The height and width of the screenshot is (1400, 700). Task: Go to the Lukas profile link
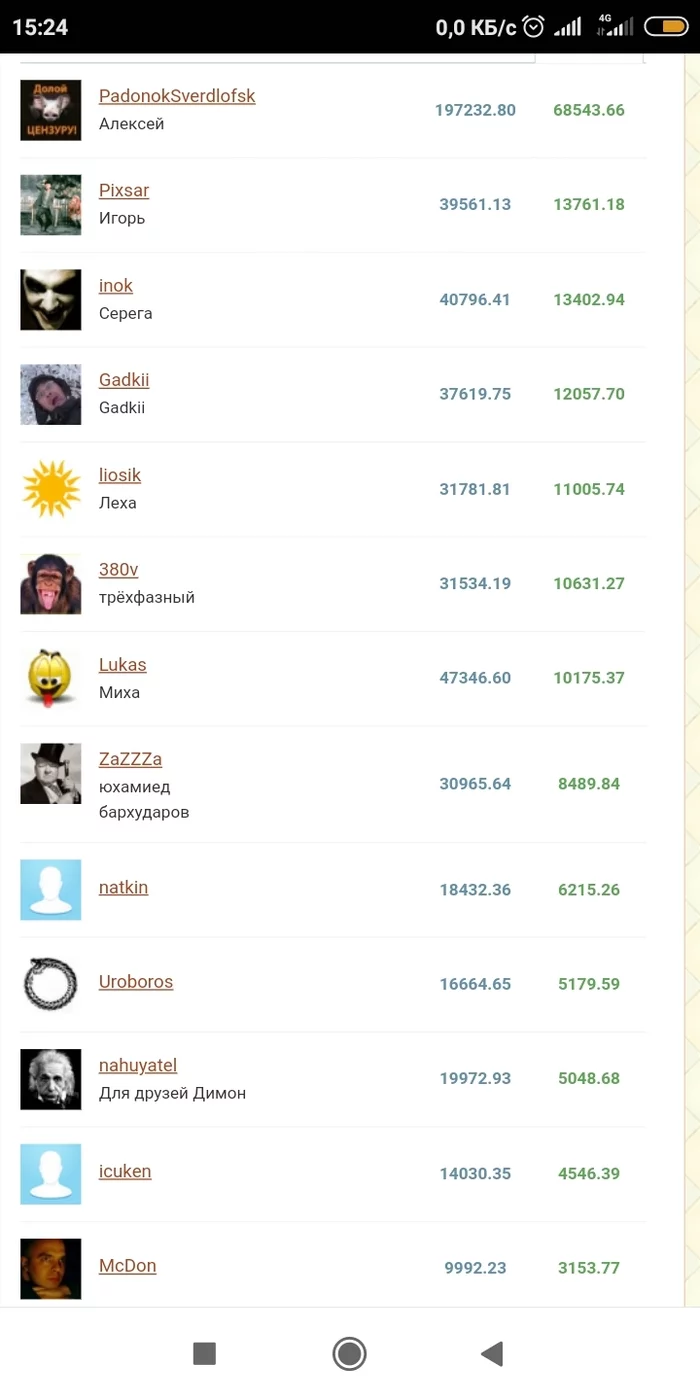pos(123,664)
